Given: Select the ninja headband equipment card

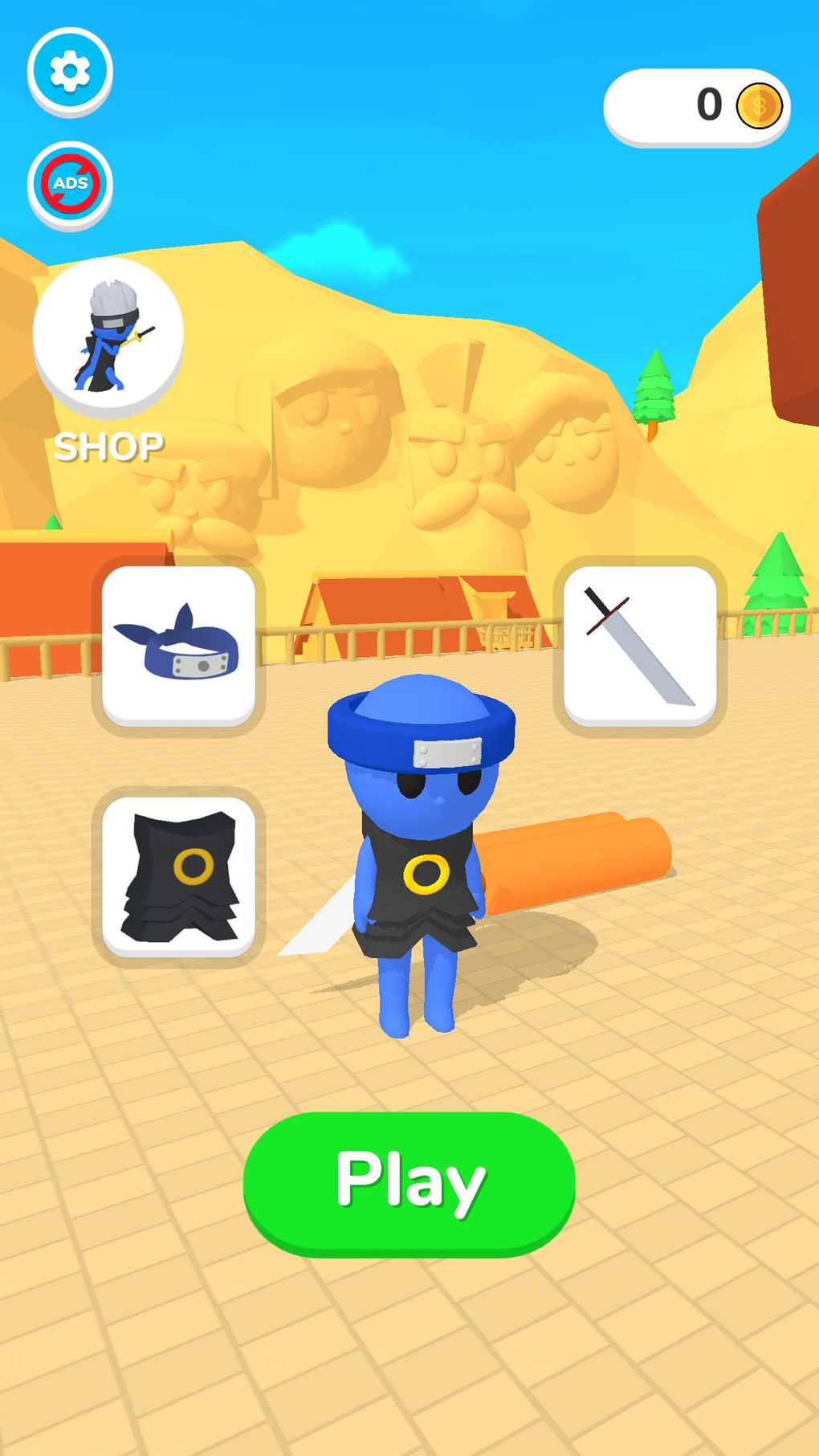Looking at the screenshot, I should click(180, 646).
